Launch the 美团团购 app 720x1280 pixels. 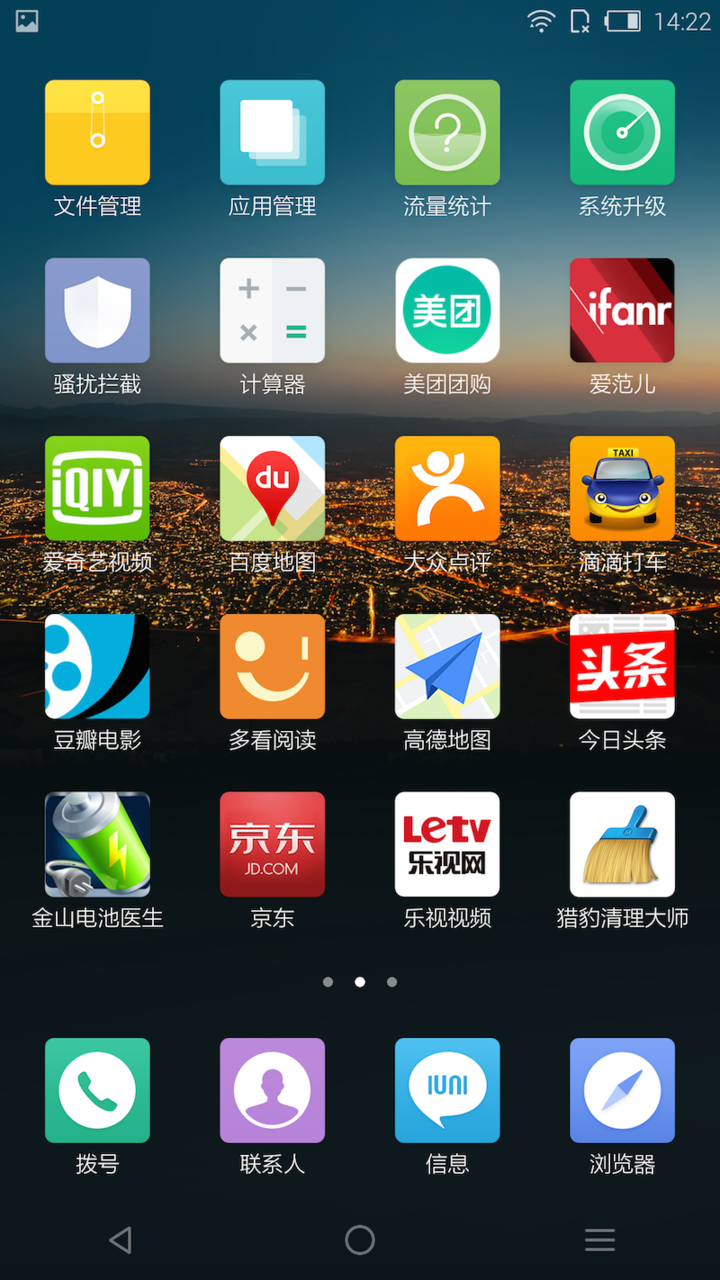pos(447,311)
